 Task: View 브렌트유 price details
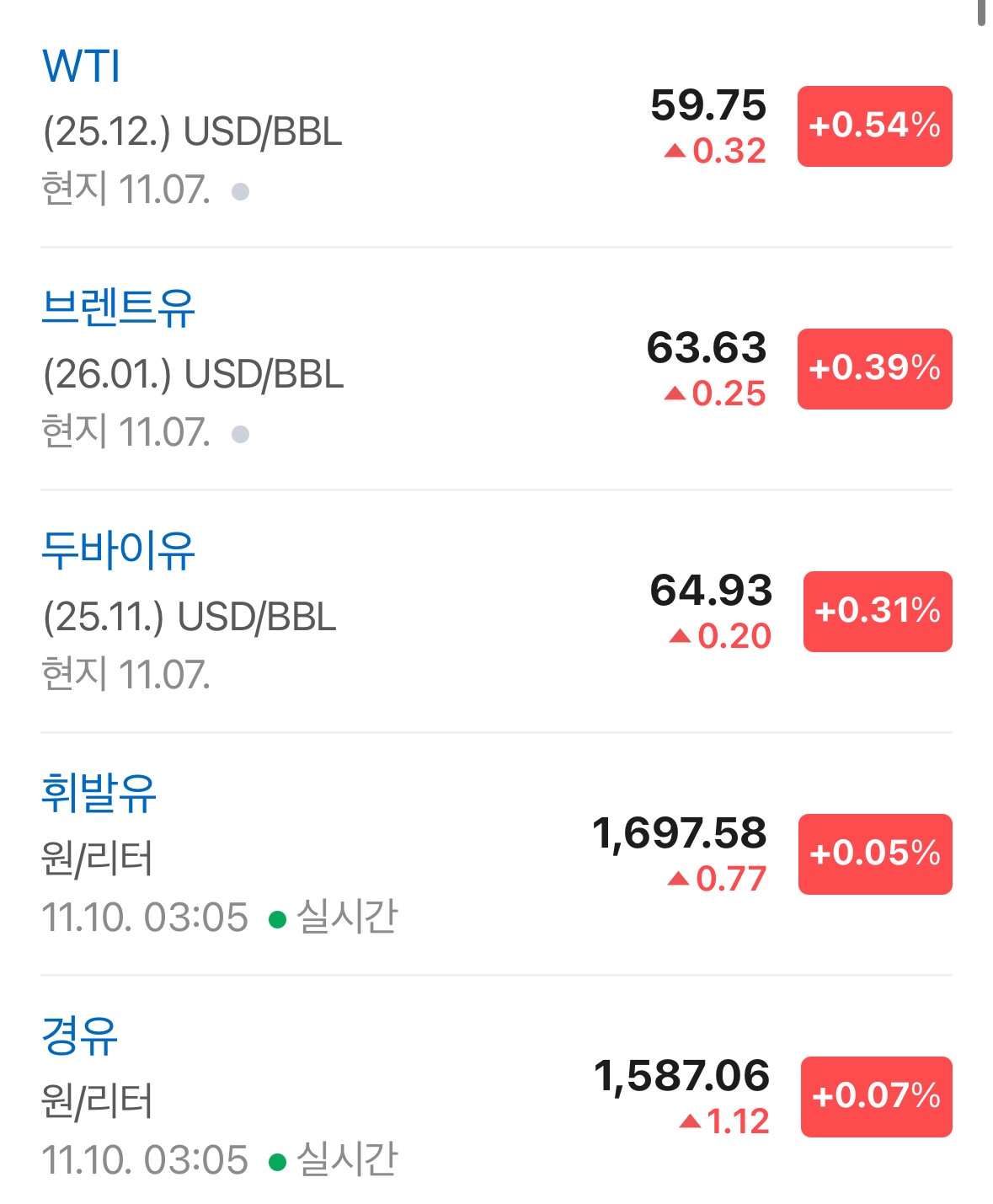[118, 308]
